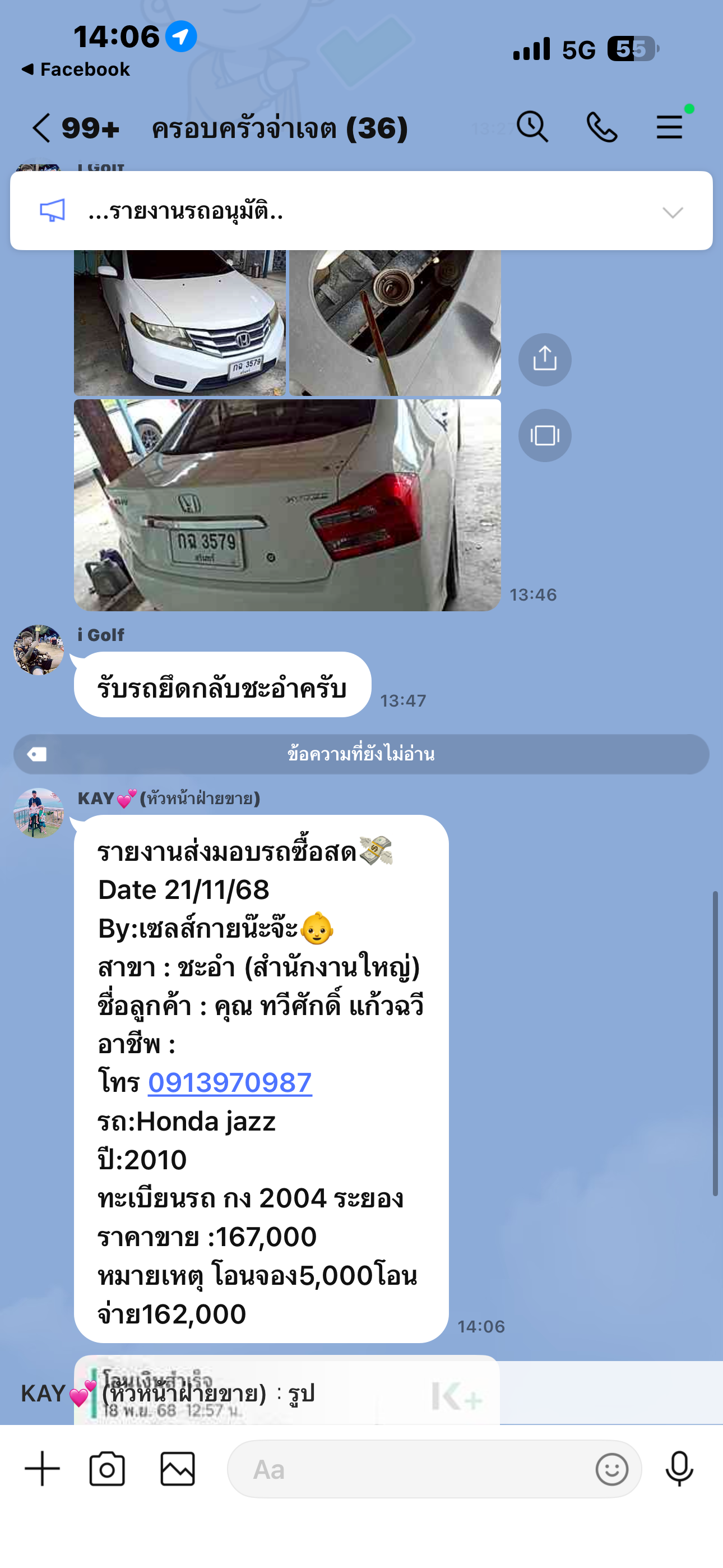Record a voice message
The width and height of the screenshot is (723, 1568).
click(x=679, y=1469)
